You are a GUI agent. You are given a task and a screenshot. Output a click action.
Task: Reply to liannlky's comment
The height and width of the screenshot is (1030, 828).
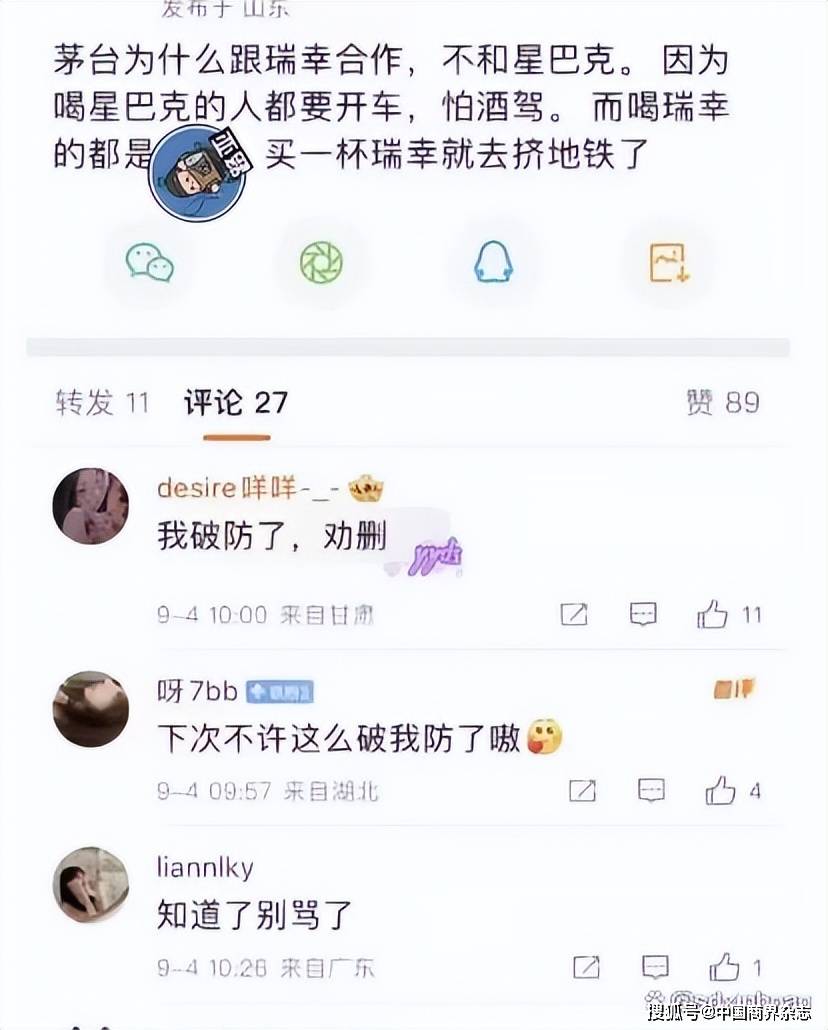click(655, 967)
